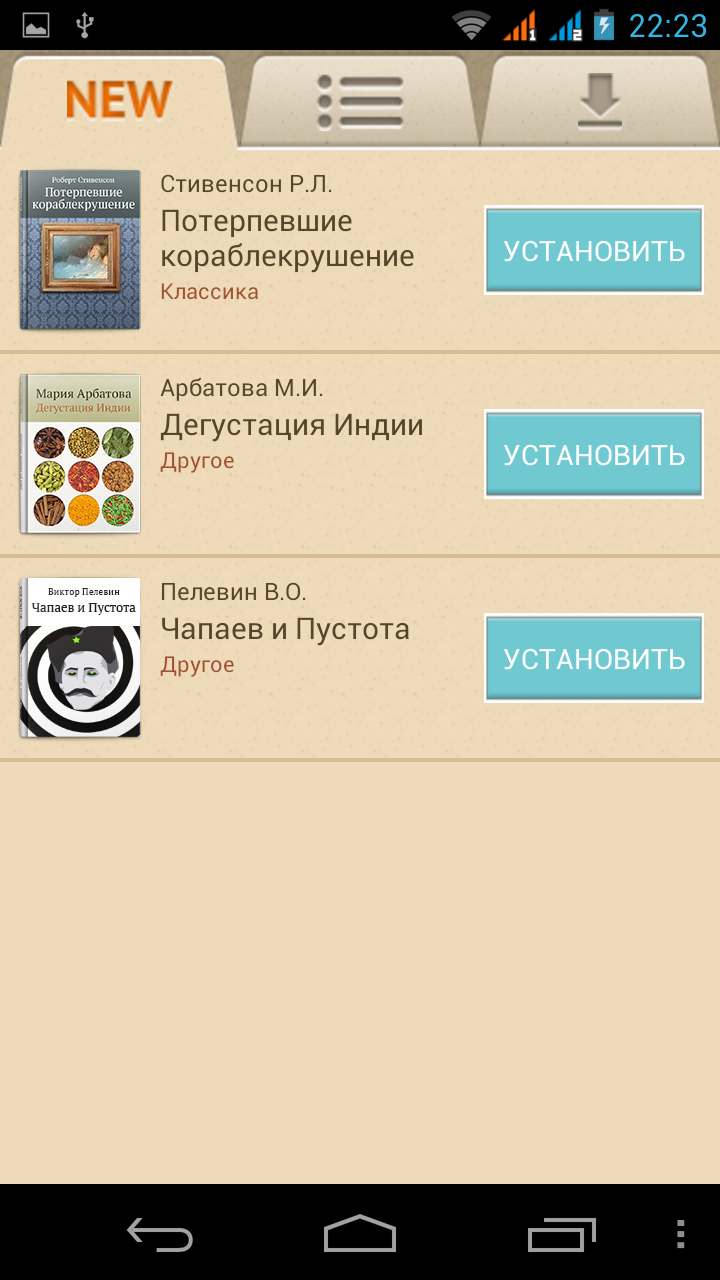
Task: Open Чапаев и Пустота book cover
Action: pos(80,658)
